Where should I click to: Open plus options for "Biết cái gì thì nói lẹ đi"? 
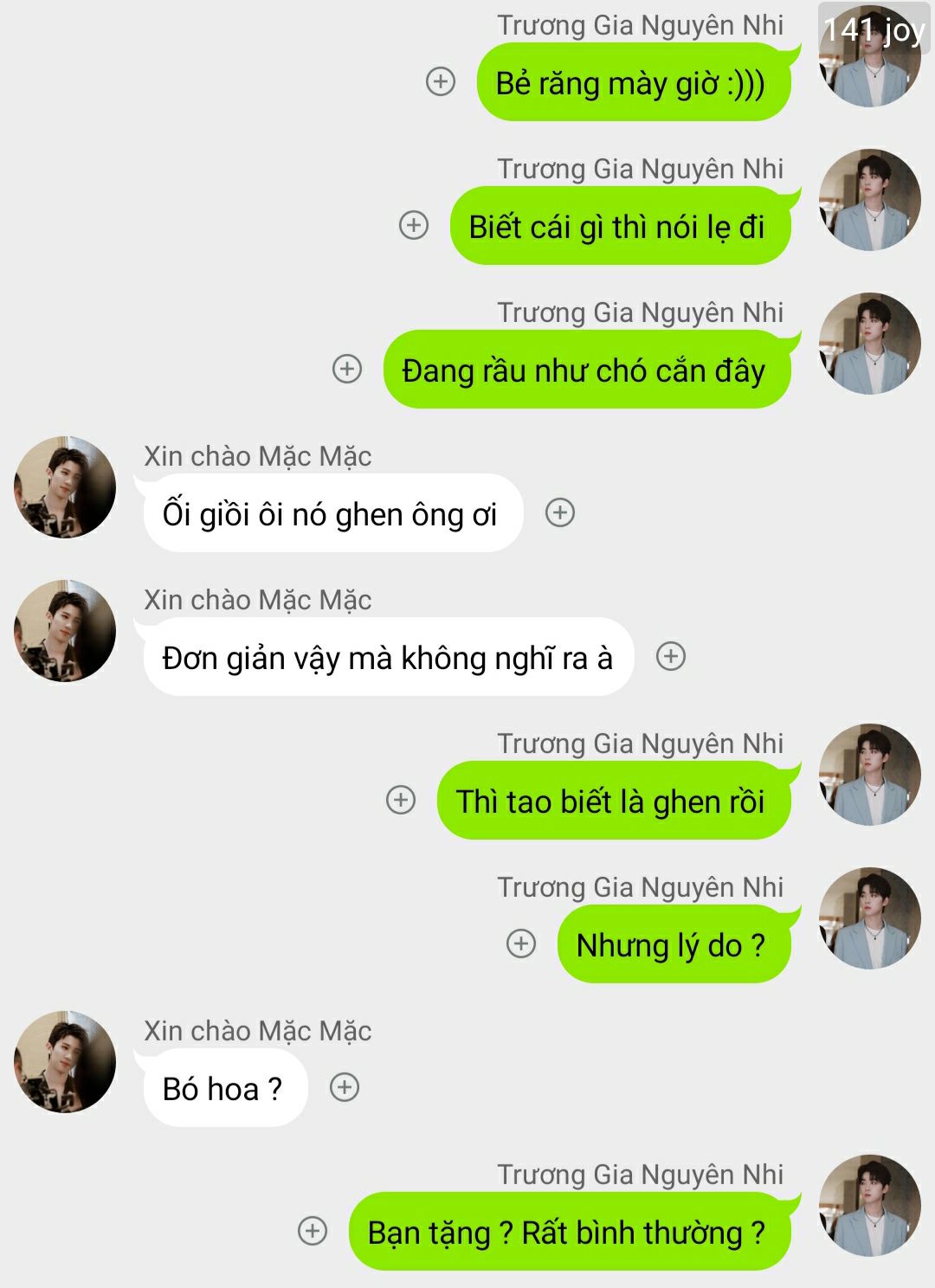414,225
